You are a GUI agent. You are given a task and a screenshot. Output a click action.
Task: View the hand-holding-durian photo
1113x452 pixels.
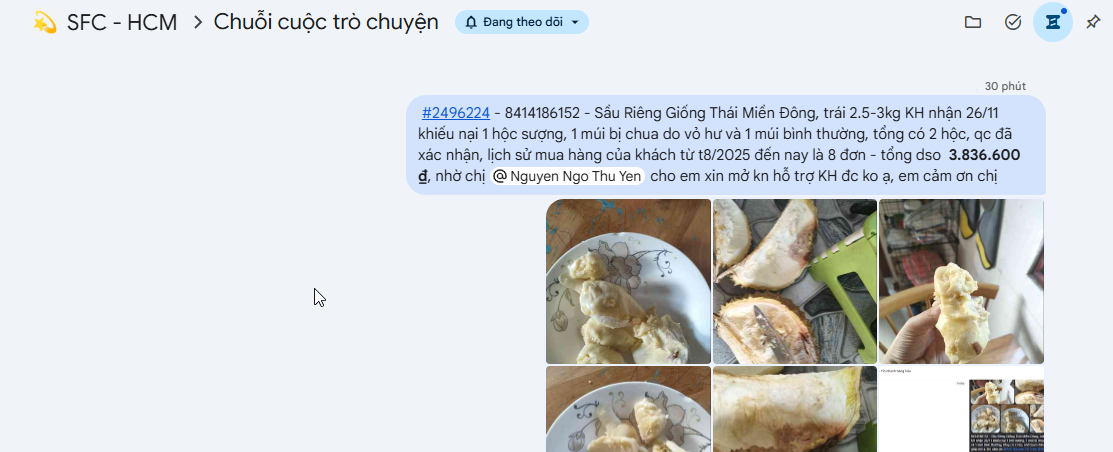[x=961, y=281]
